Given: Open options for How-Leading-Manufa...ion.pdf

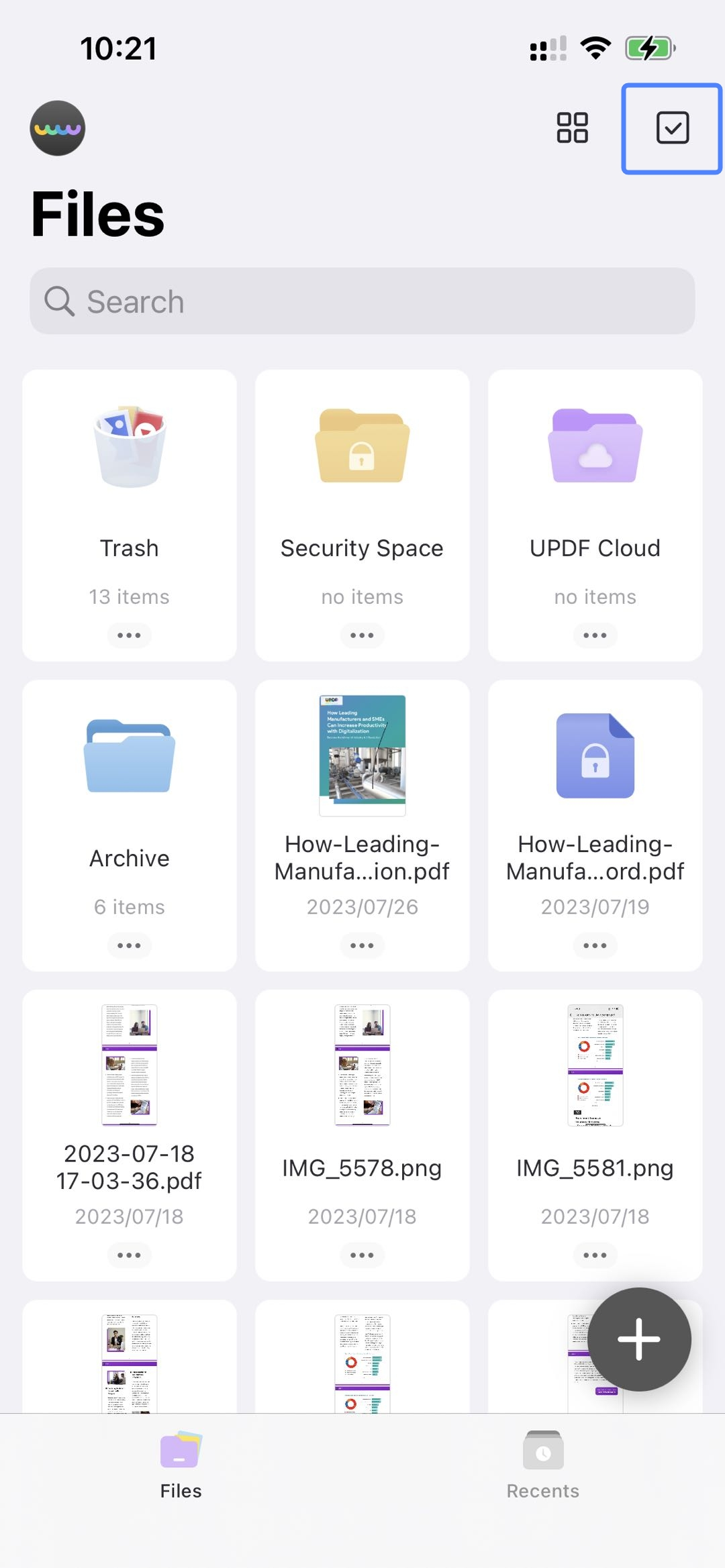Looking at the screenshot, I should [362, 945].
